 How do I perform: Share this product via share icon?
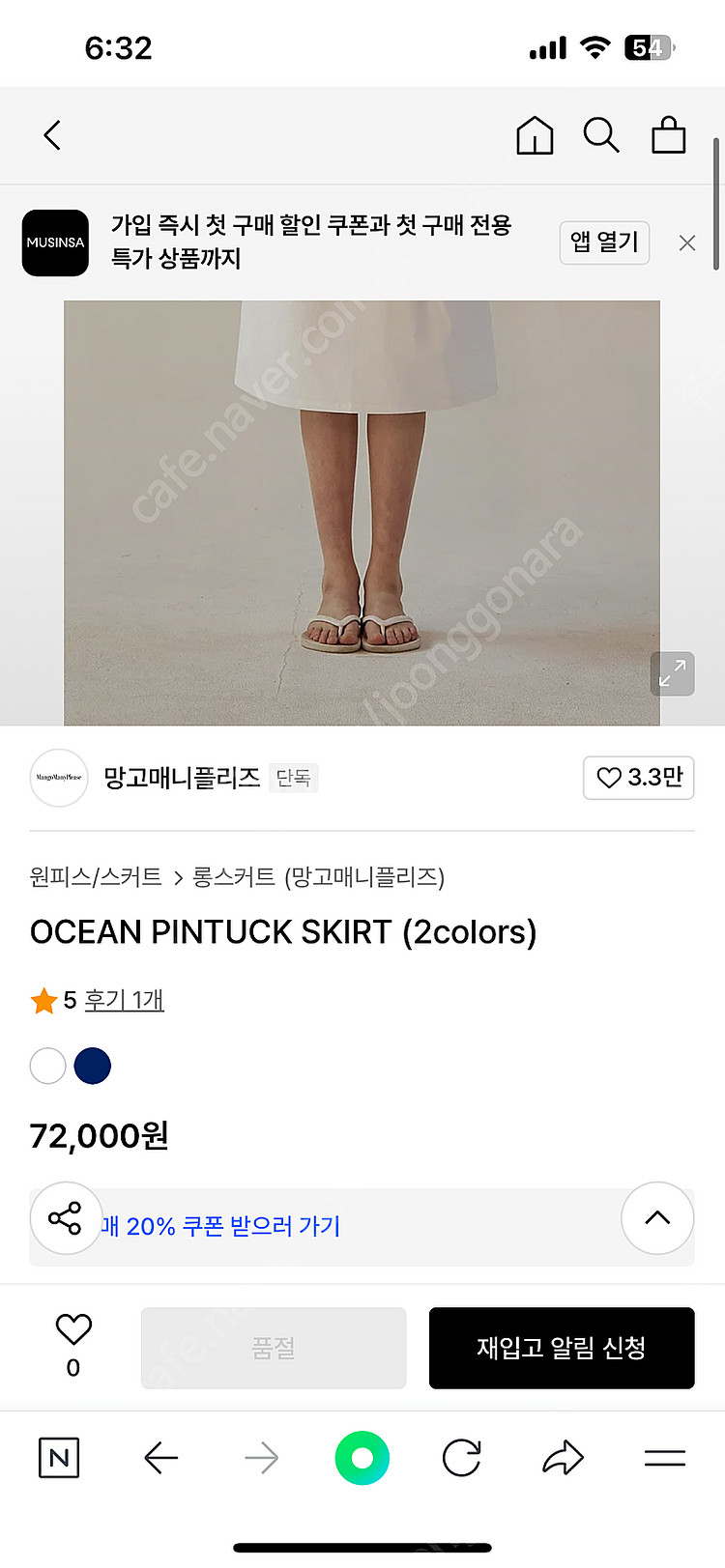tap(66, 1218)
